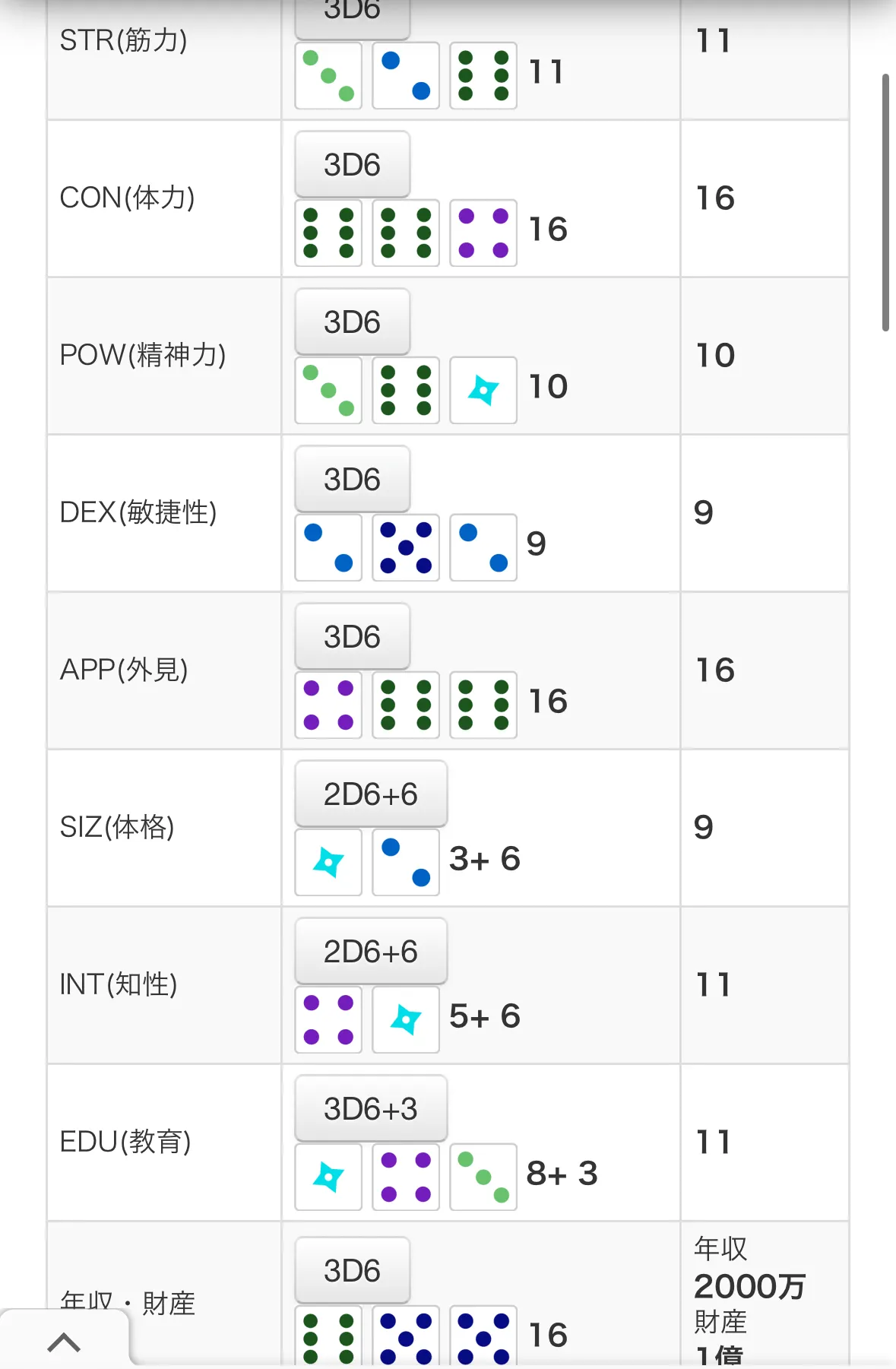Tap the up-arrow scroll-to-top tab
This screenshot has width=896, height=1369.
pos(64,1342)
